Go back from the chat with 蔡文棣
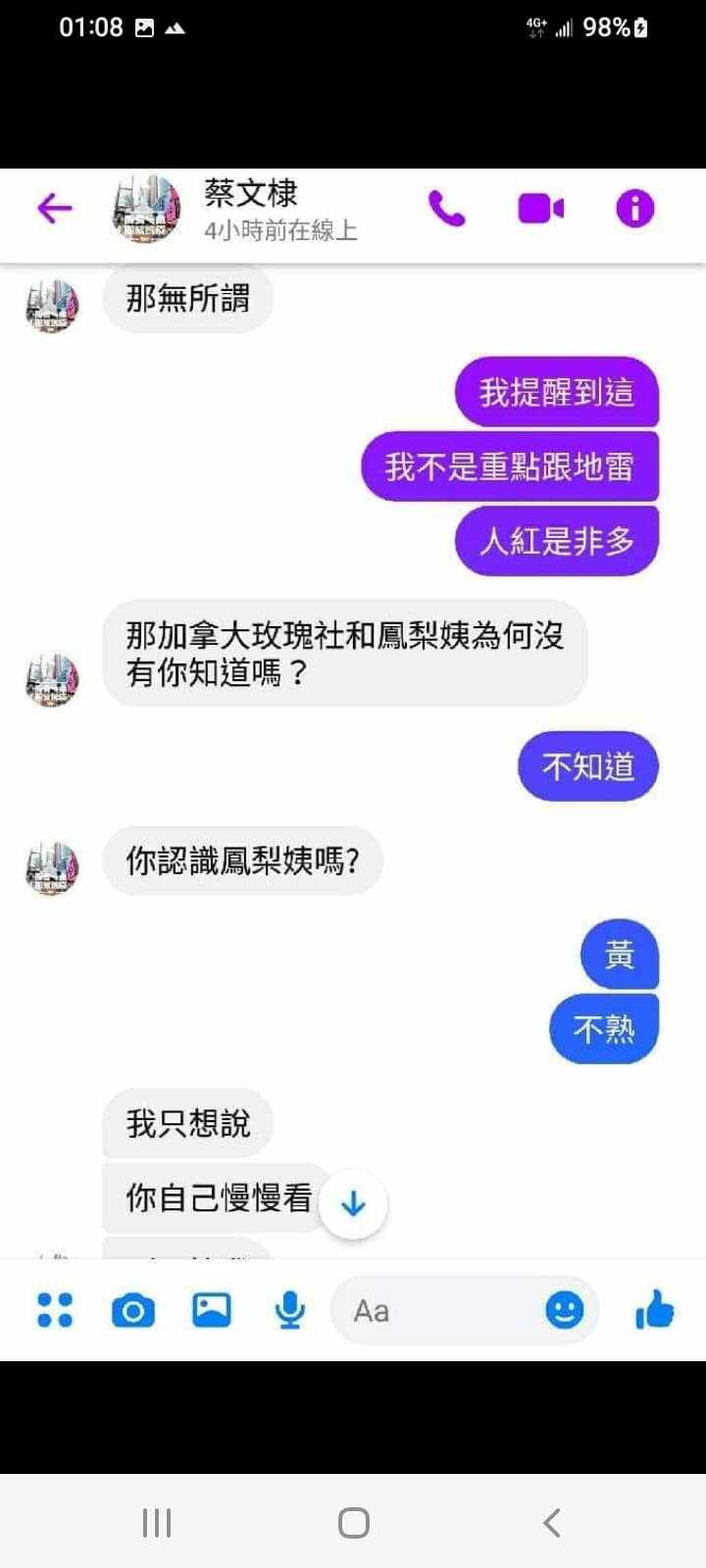 pos(55,208)
